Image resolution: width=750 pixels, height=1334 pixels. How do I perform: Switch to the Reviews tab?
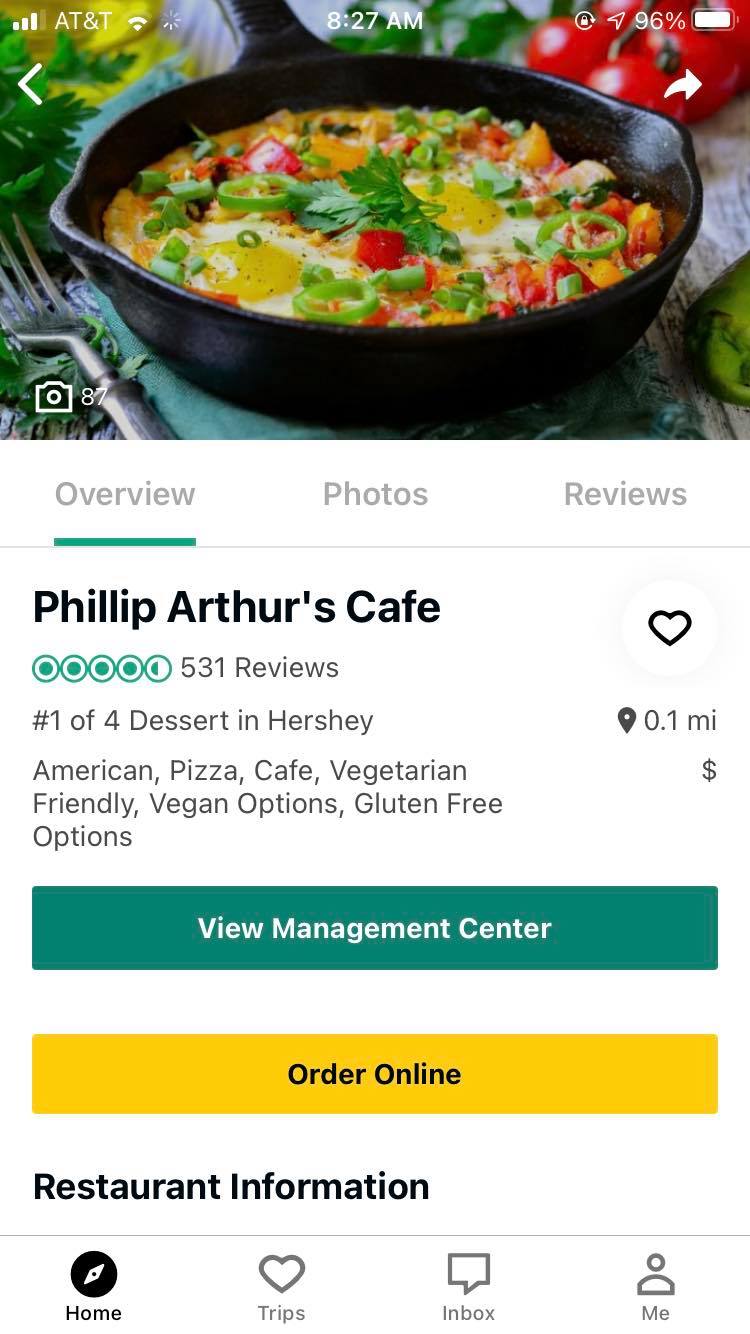click(x=625, y=494)
